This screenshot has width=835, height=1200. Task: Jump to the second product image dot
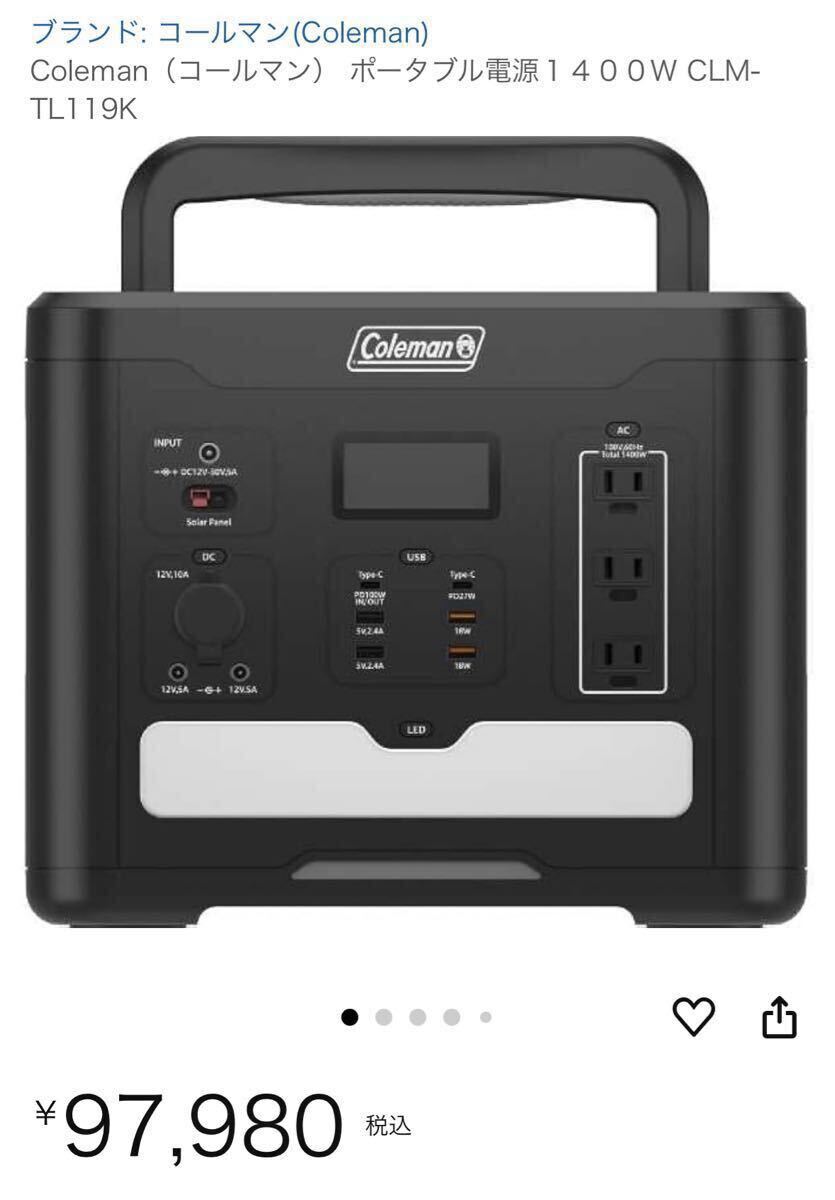[383, 1017]
